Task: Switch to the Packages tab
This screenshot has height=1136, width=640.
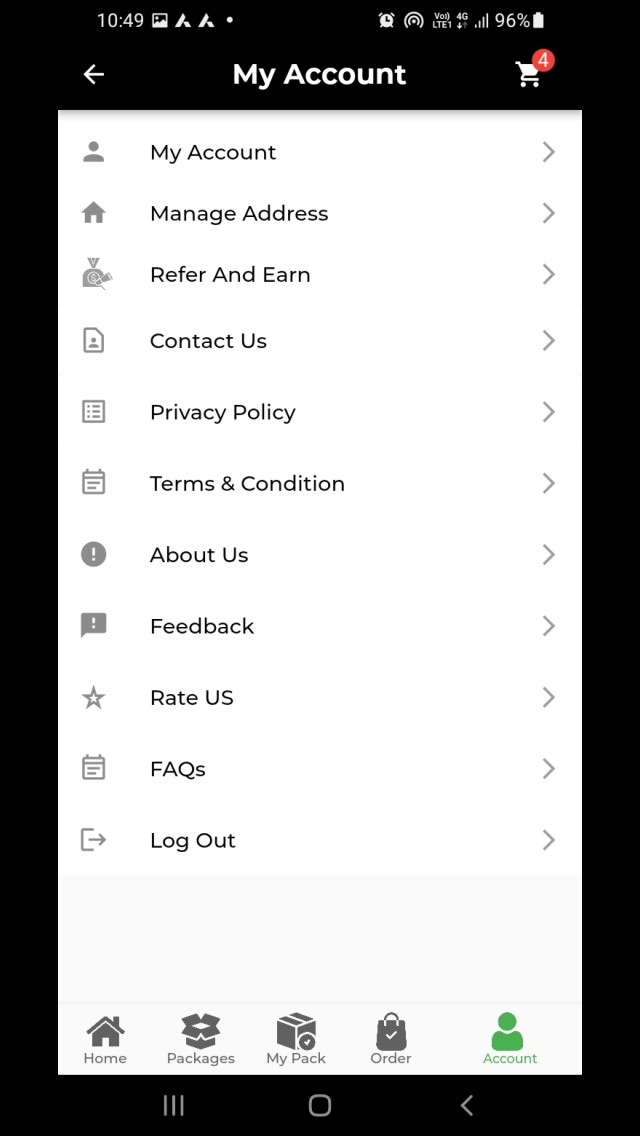Action: (200, 1040)
